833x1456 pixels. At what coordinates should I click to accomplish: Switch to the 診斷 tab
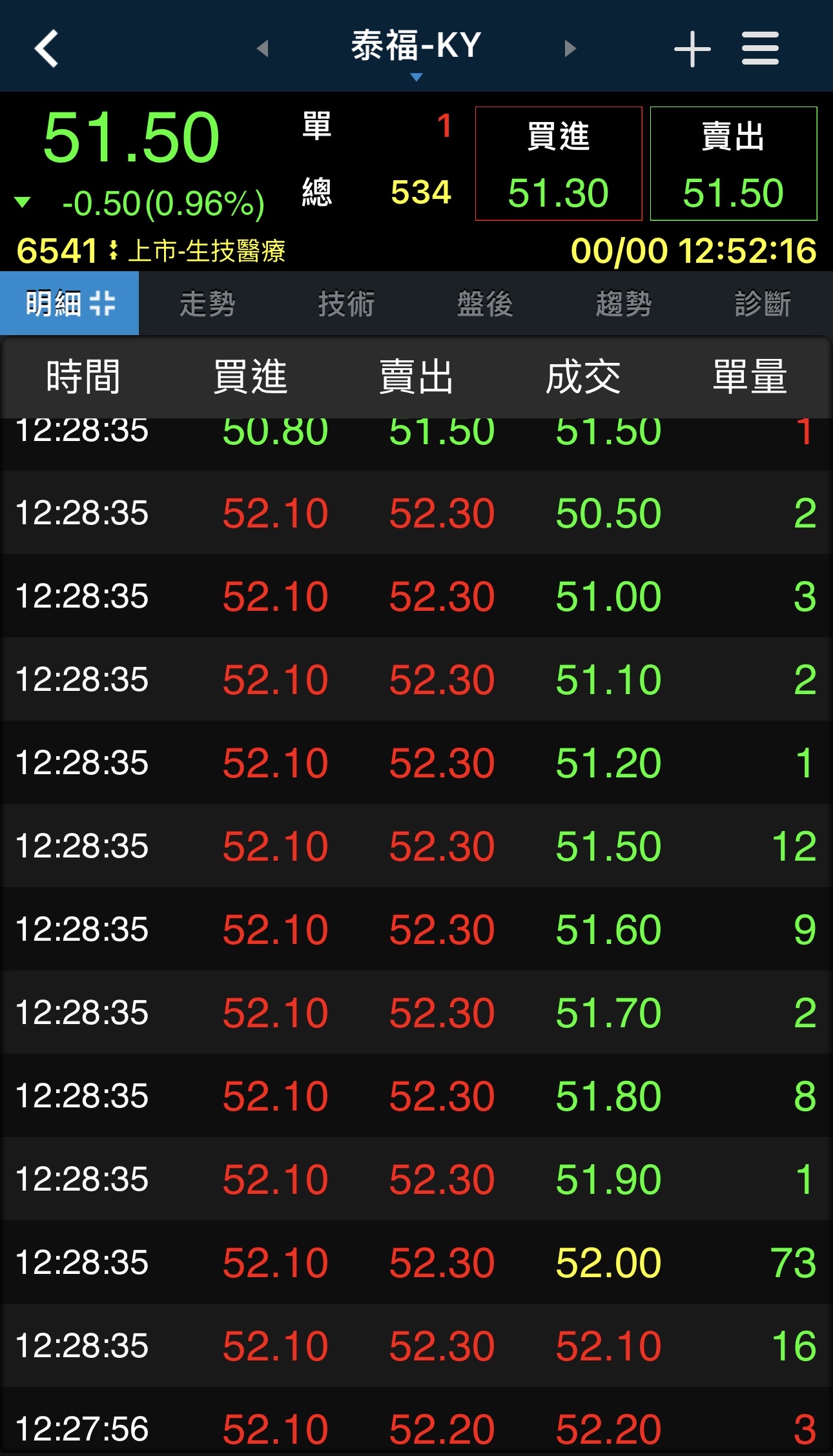point(763,303)
